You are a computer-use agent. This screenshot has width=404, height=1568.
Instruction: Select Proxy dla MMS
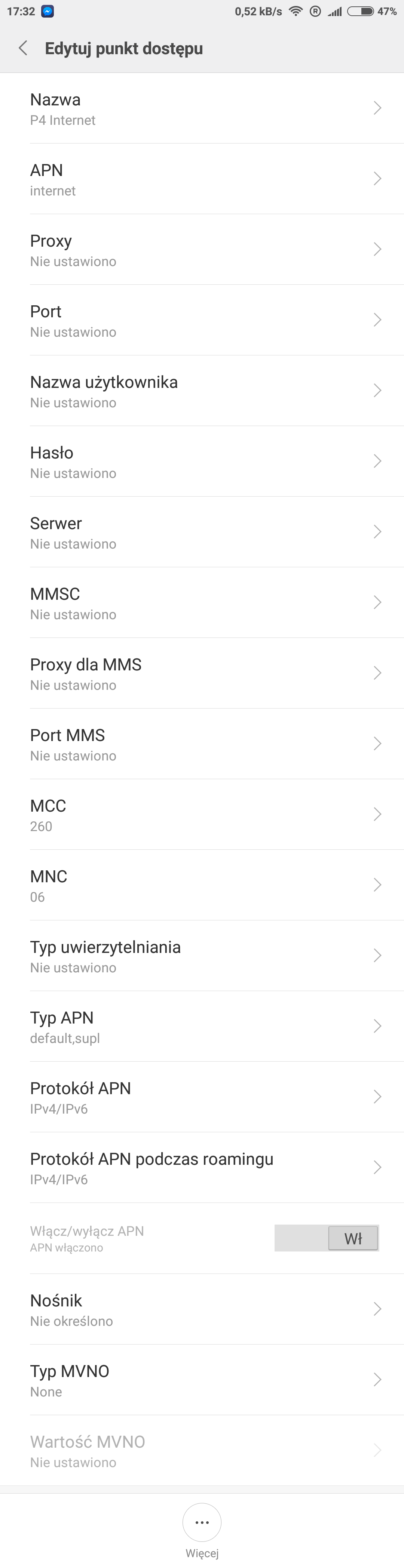(201, 674)
